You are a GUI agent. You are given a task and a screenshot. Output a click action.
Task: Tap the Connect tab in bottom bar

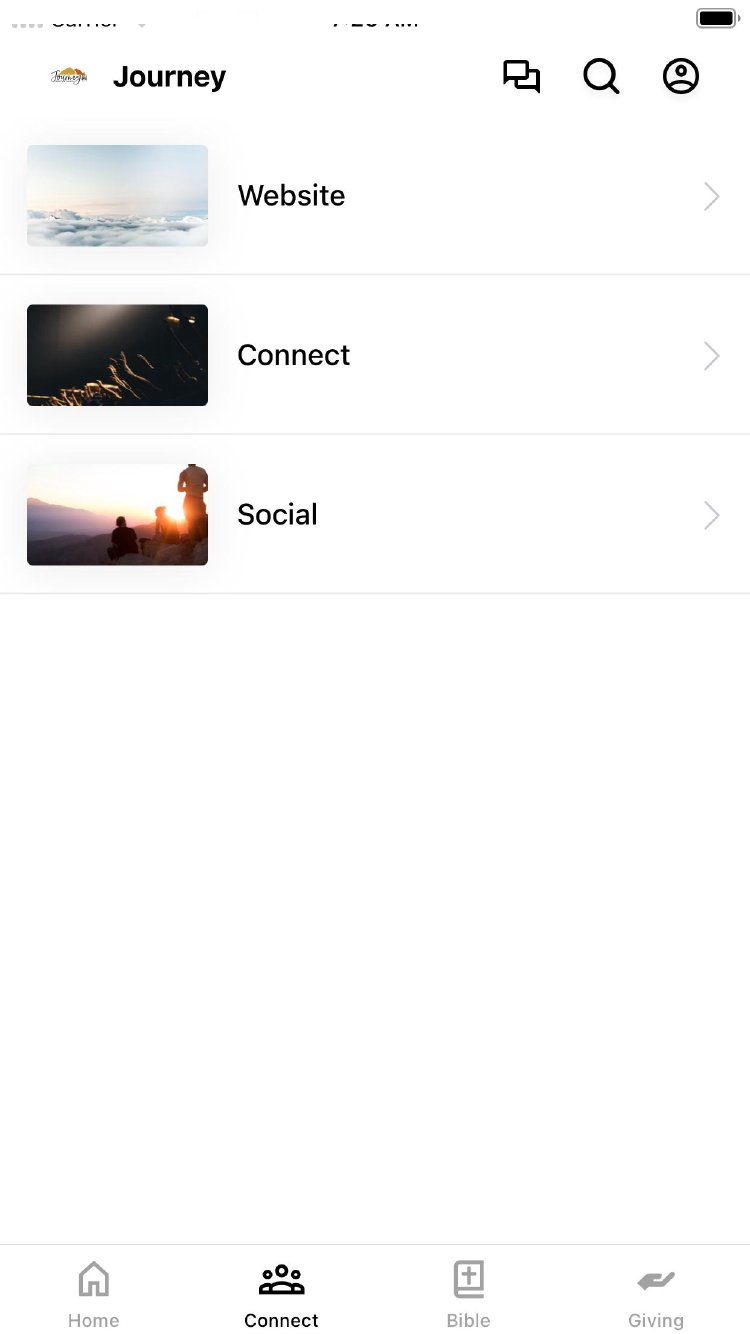[x=281, y=1294]
